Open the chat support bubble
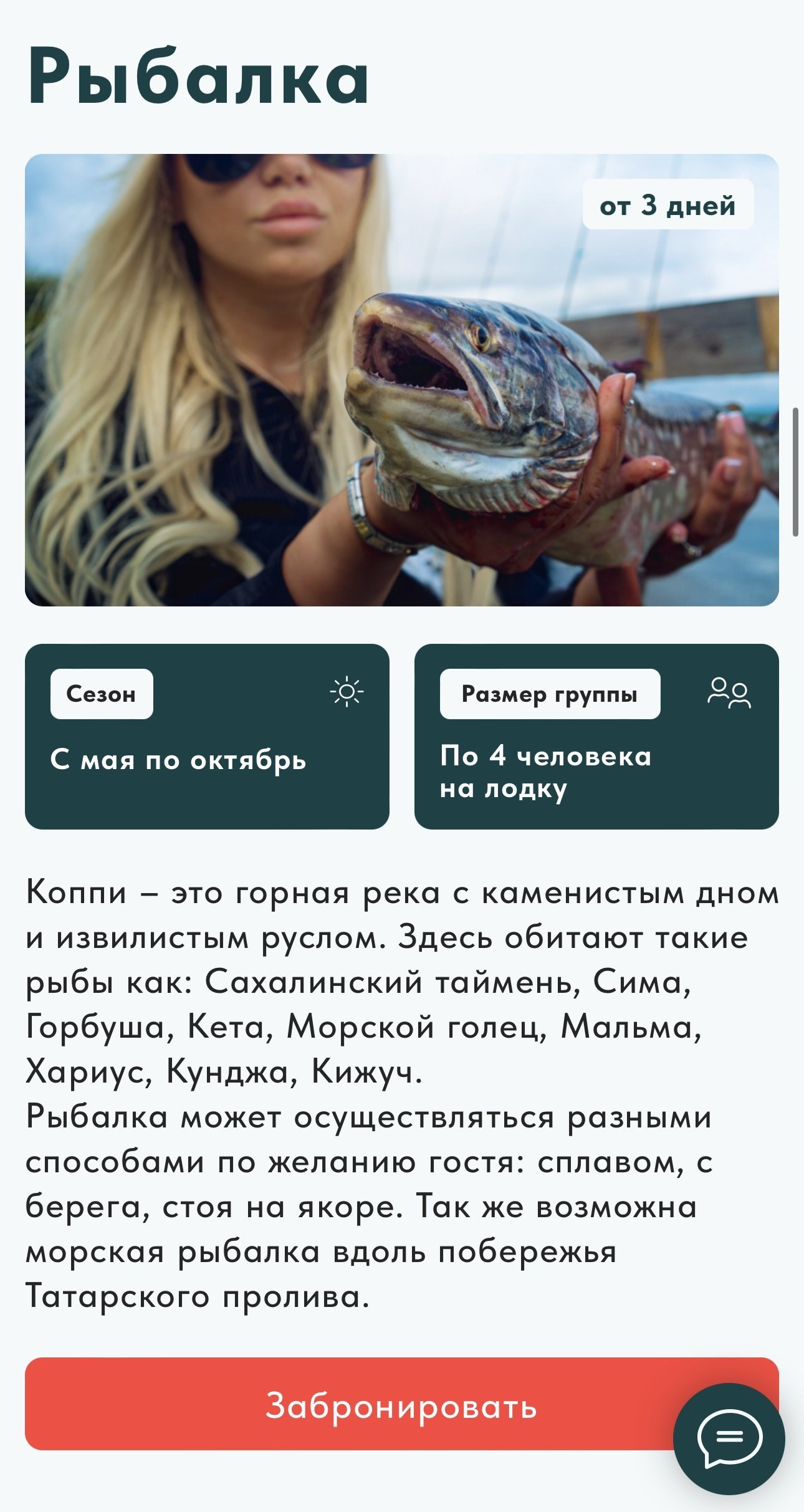The image size is (804, 1512). click(x=729, y=1438)
